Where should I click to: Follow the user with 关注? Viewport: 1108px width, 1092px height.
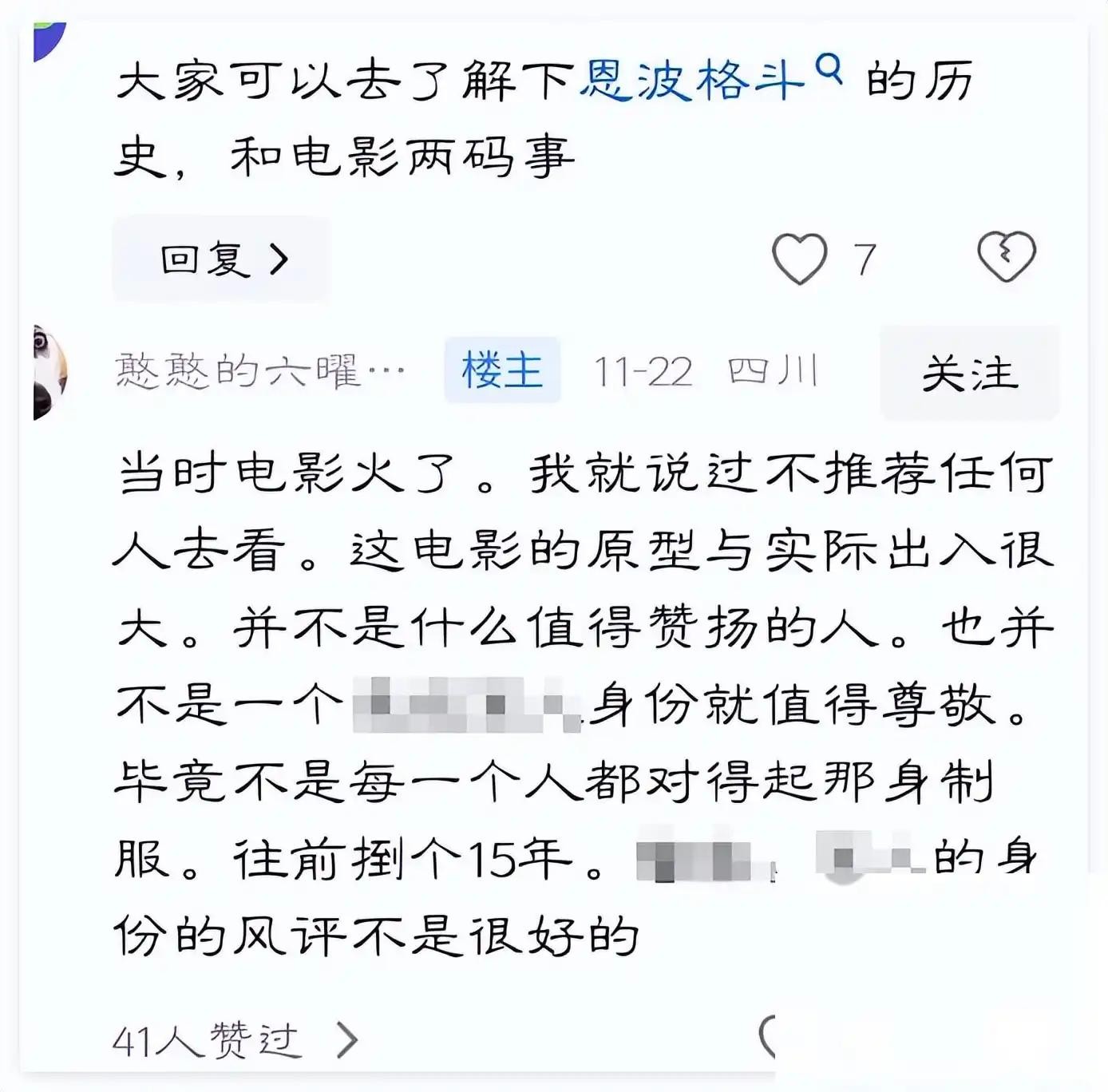(969, 373)
